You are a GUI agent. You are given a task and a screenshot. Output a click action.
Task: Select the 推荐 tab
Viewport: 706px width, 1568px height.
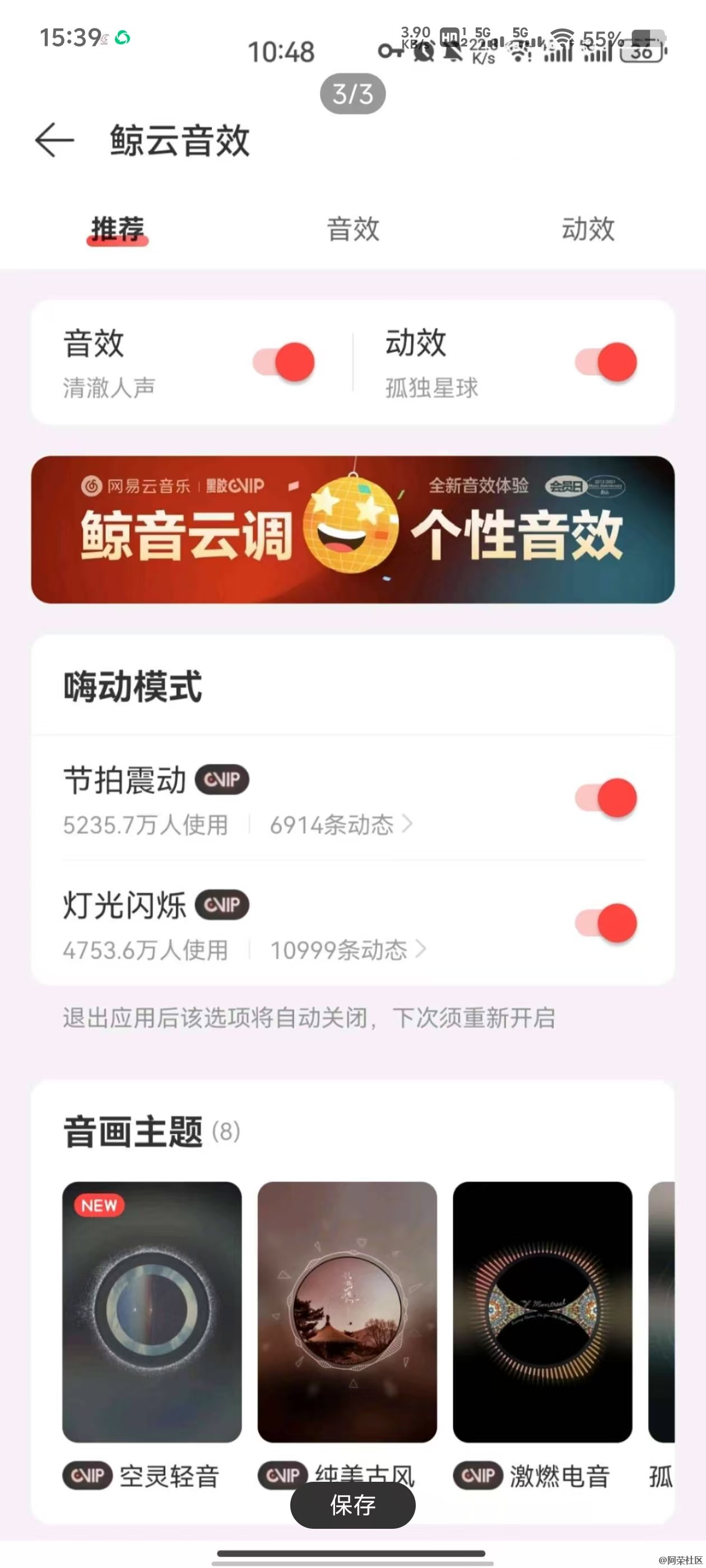pos(118,230)
